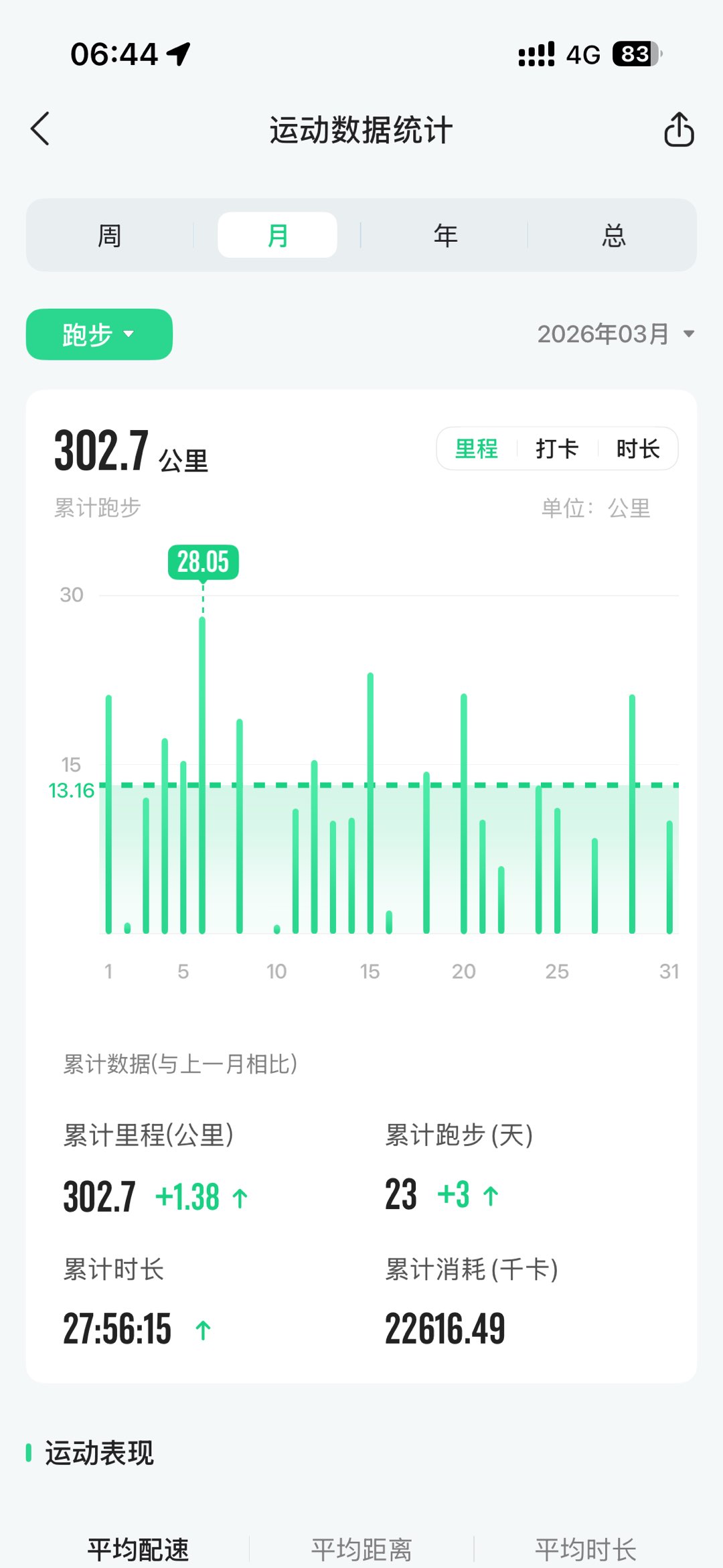The image size is (723, 1568).
Task: Go back from the 运动数据统计 screen
Action: [x=41, y=129]
